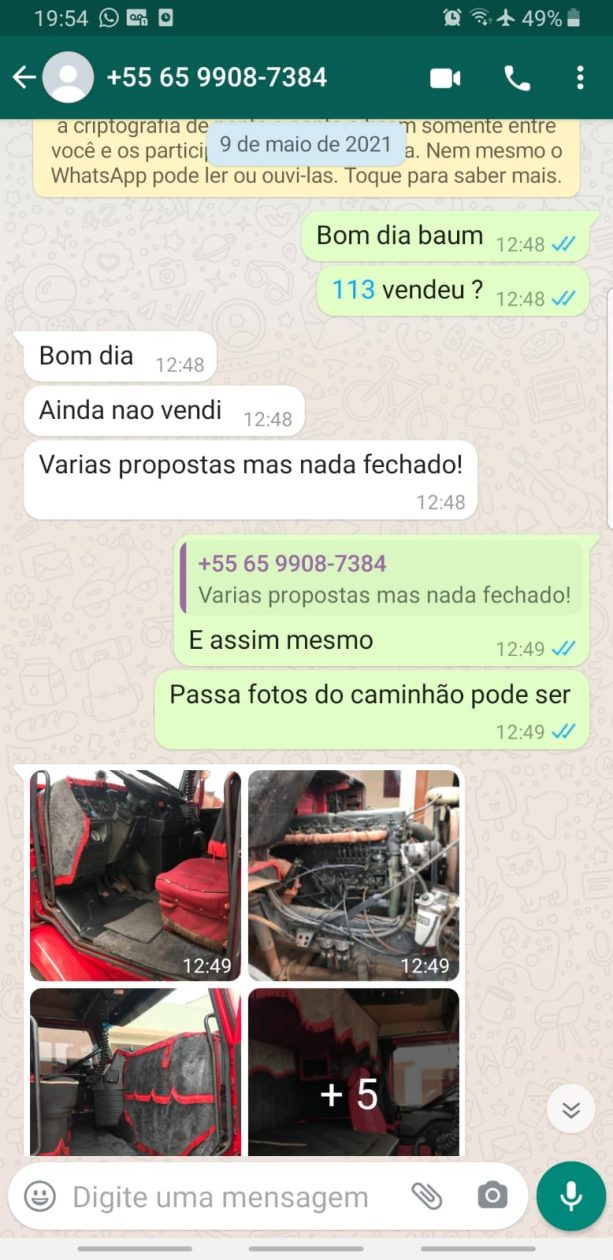Image resolution: width=613 pixels, height=1260 pixels.
Task: Start a video call
Action: 445,78
